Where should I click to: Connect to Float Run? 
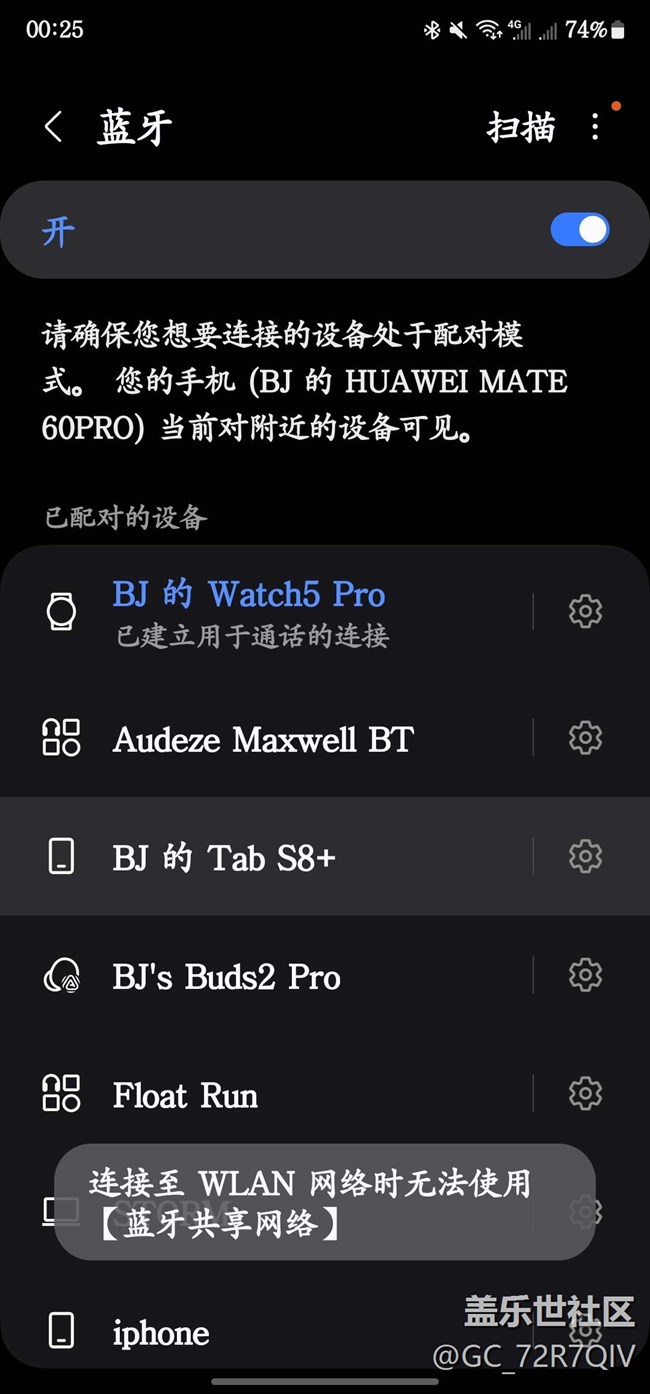coord(186,1095)
